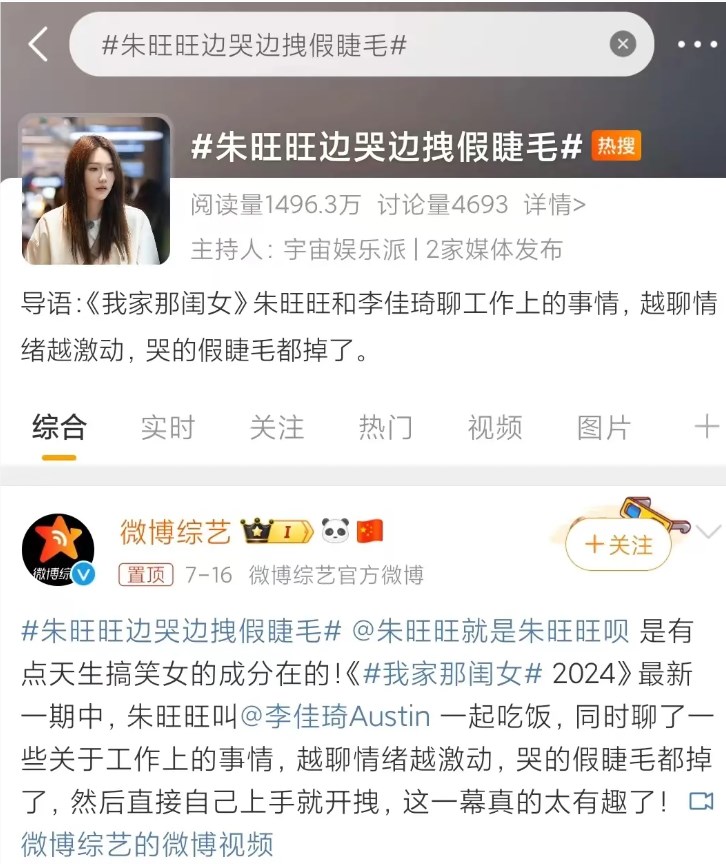Viewport: 726px width, 864px height.
Task: Play 微博综艺的微博视频 video link
Action: coord(147,843)
